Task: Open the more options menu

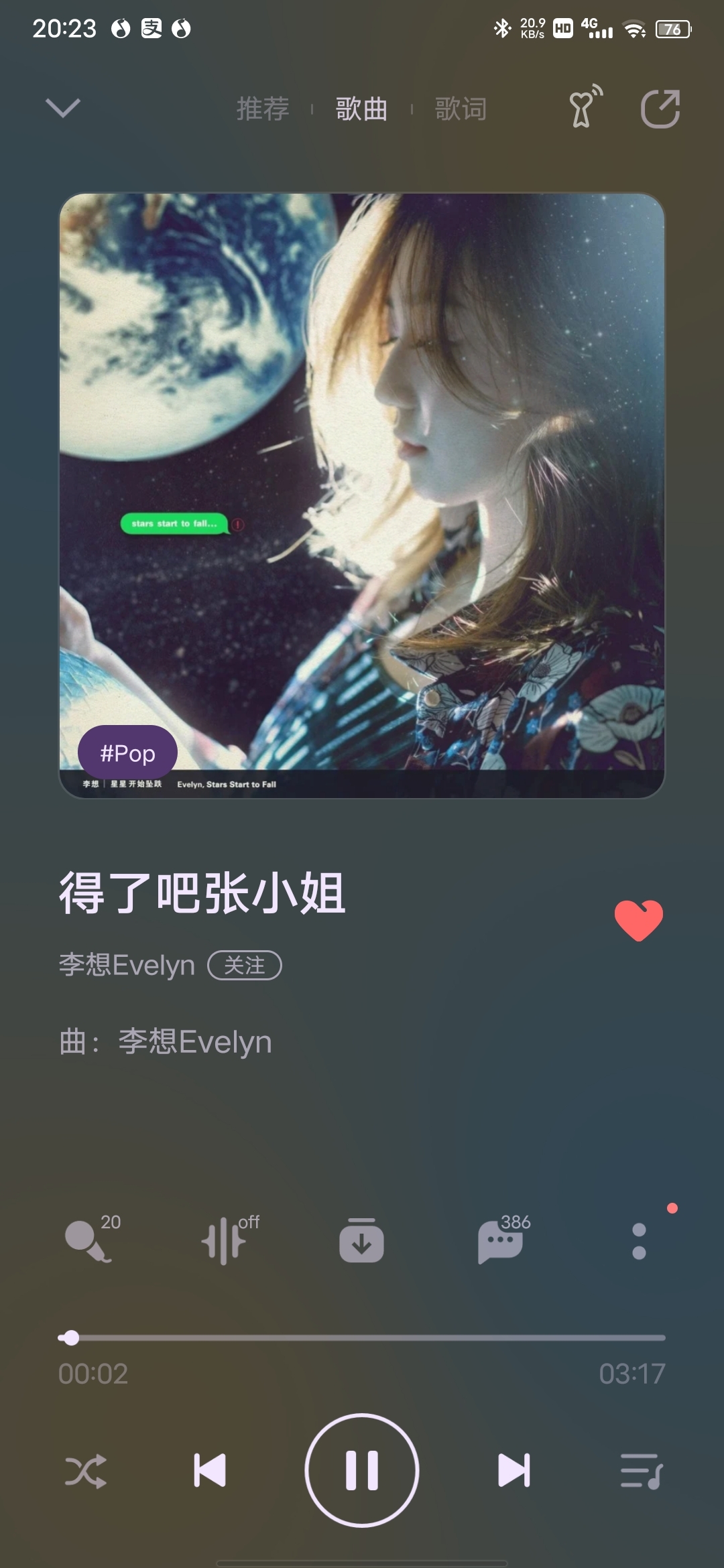Action: point(639,1241)
